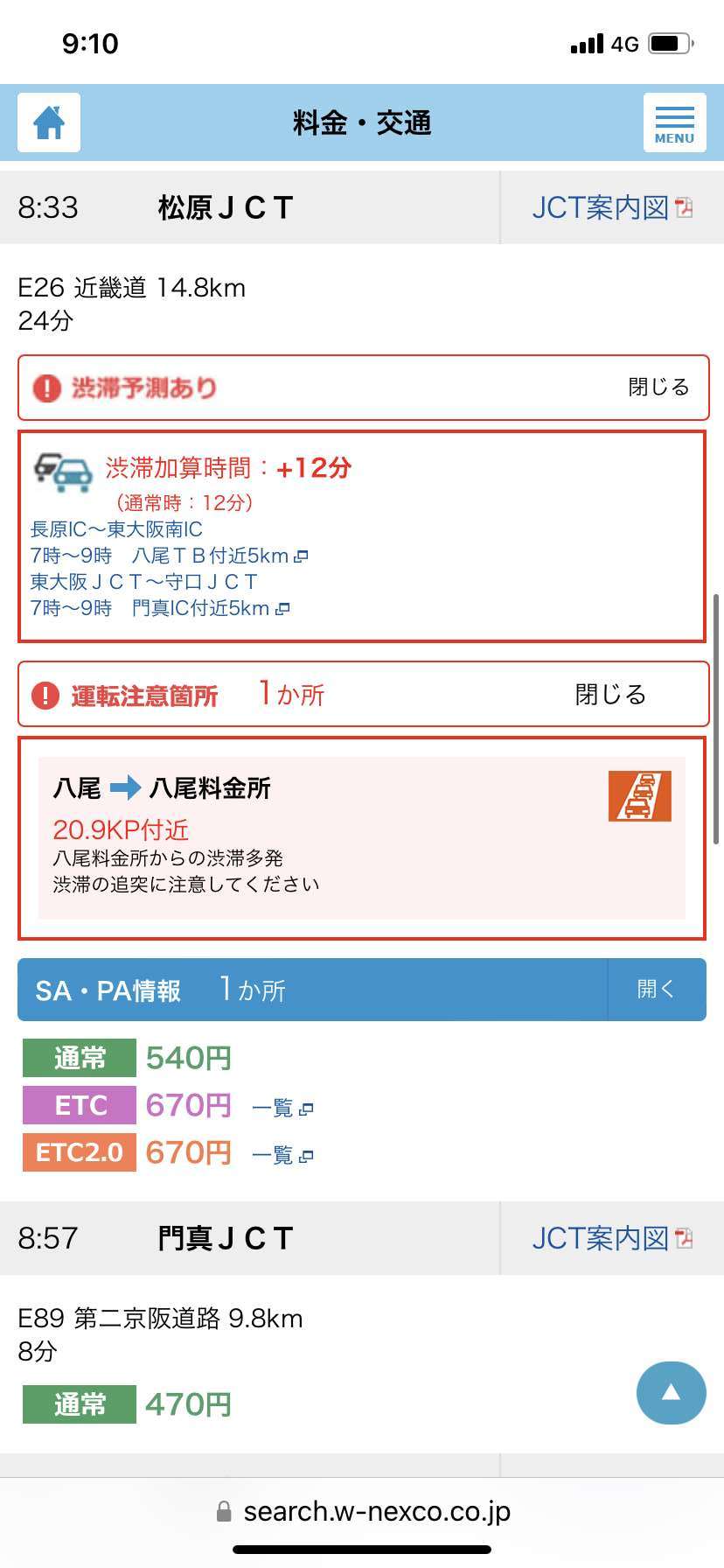Open 門真IC付近5km congestion link

point(211,608)
